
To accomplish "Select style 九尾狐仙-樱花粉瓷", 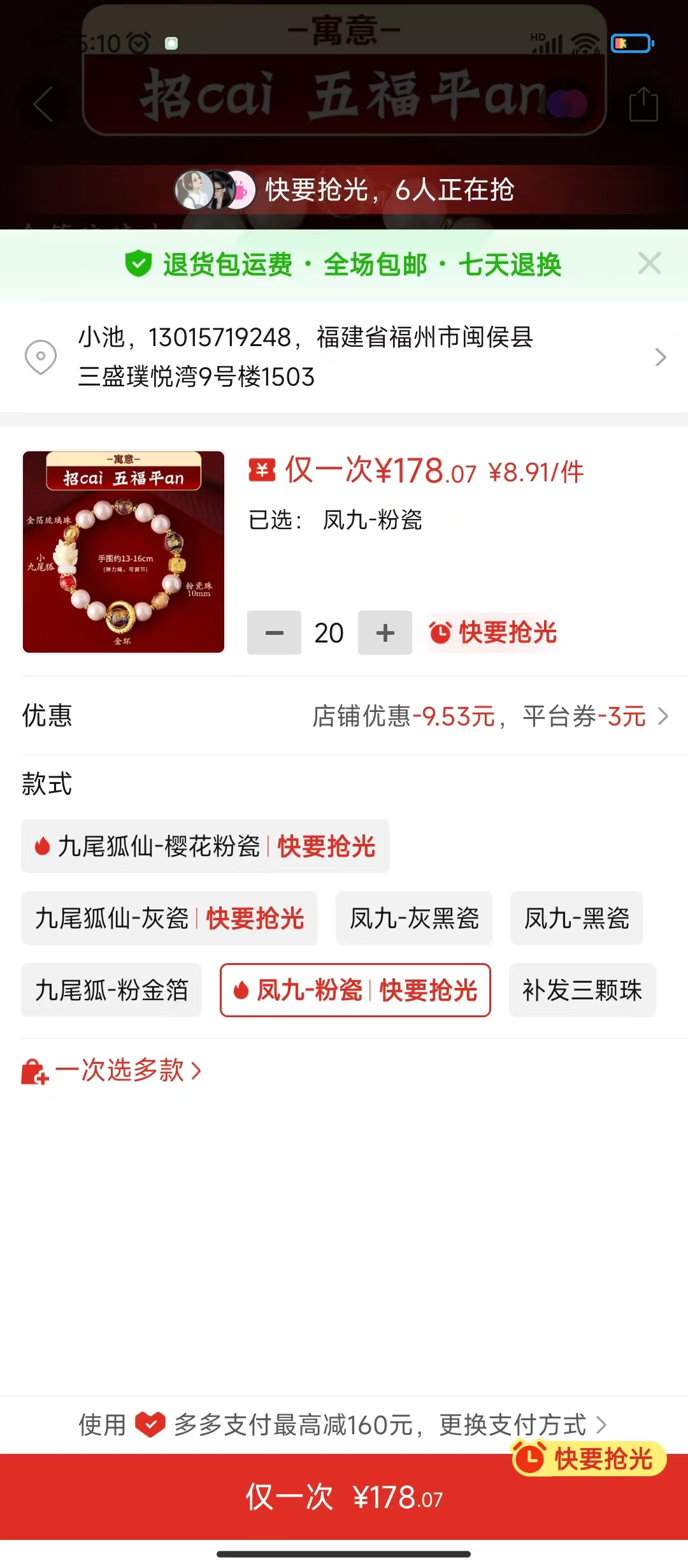I will (x=205, y=846).
